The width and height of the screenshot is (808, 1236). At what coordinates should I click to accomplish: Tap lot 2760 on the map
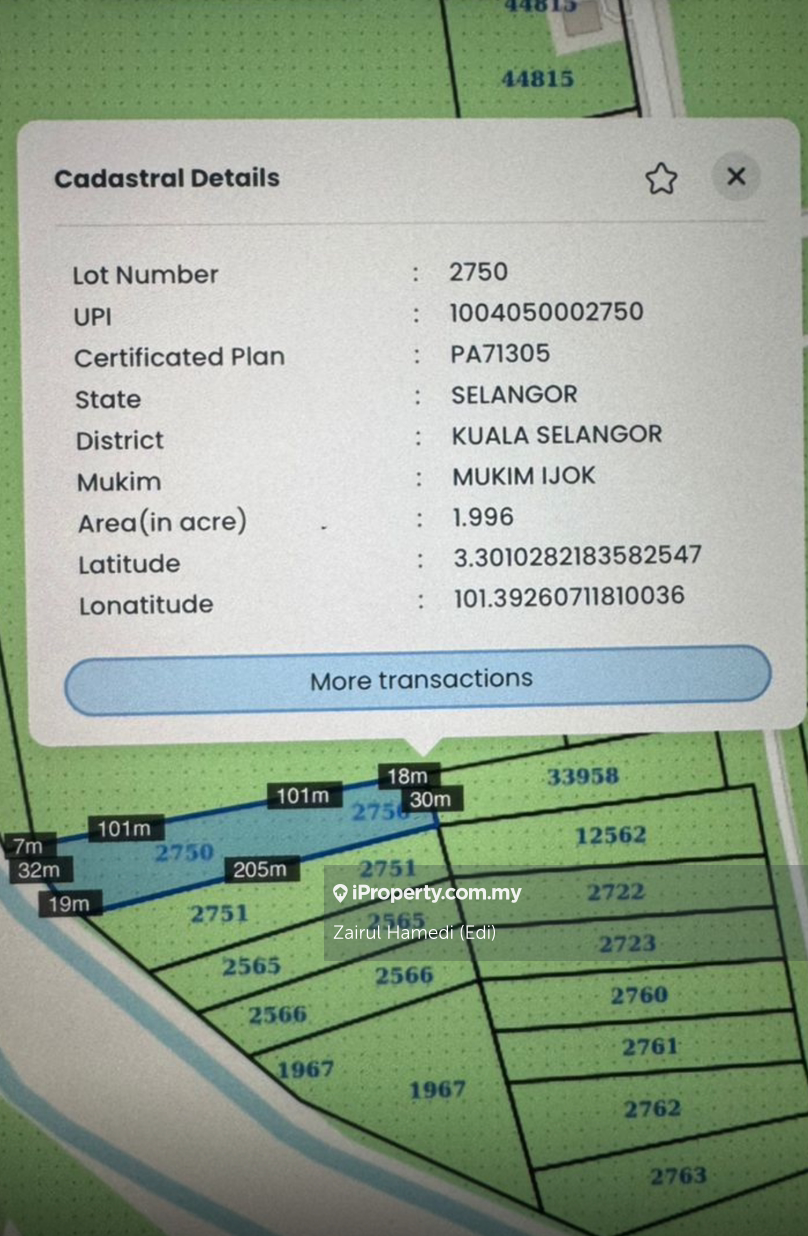639,995
